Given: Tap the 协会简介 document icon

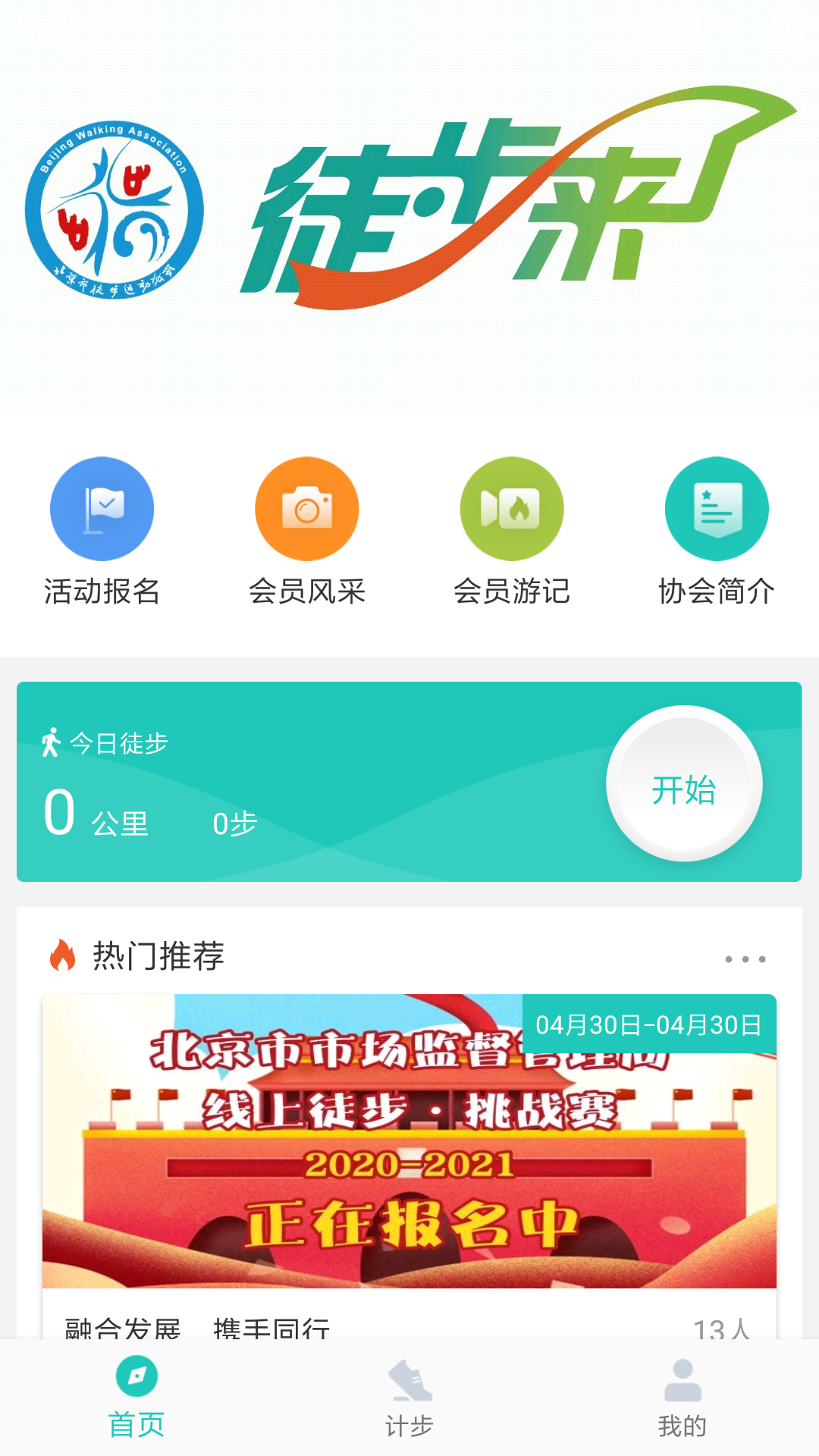Looking at the screenshot, I should coord(716,508).
